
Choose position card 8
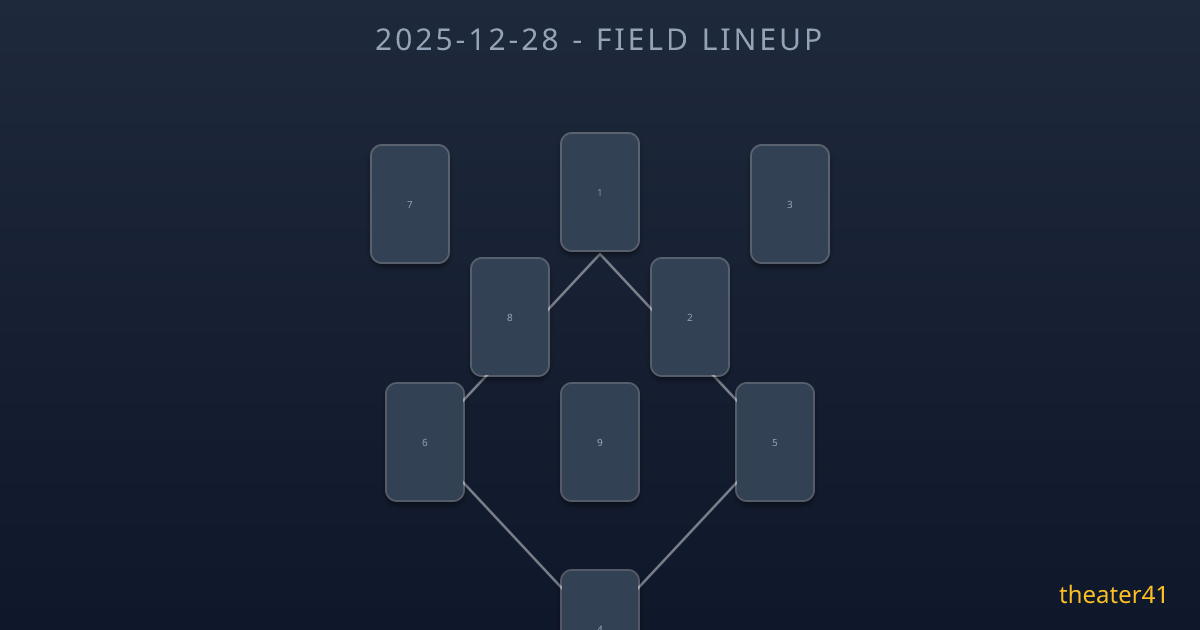click(x=510, y=317)
